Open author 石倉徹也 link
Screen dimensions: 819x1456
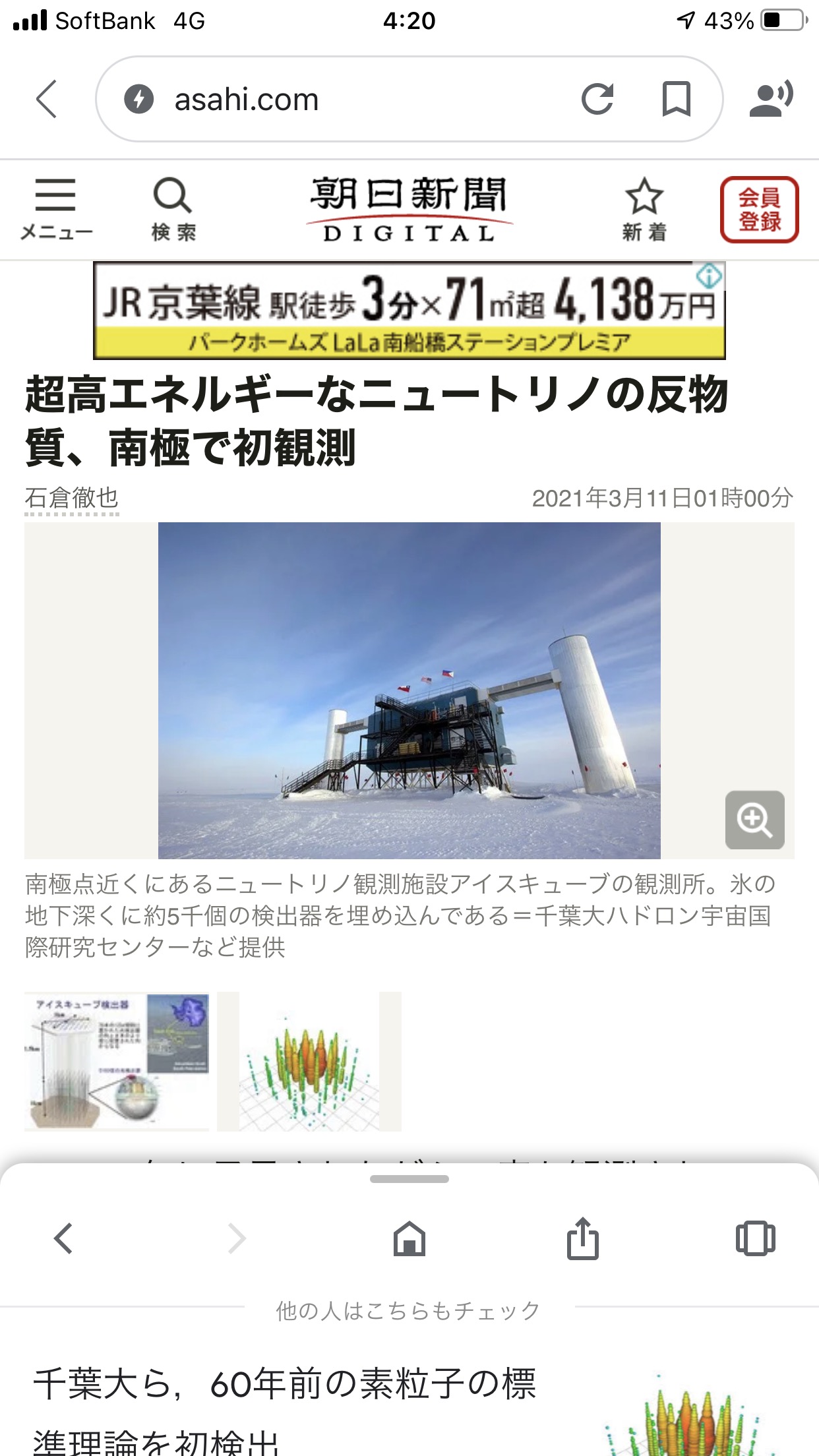(x=72, y=498)
